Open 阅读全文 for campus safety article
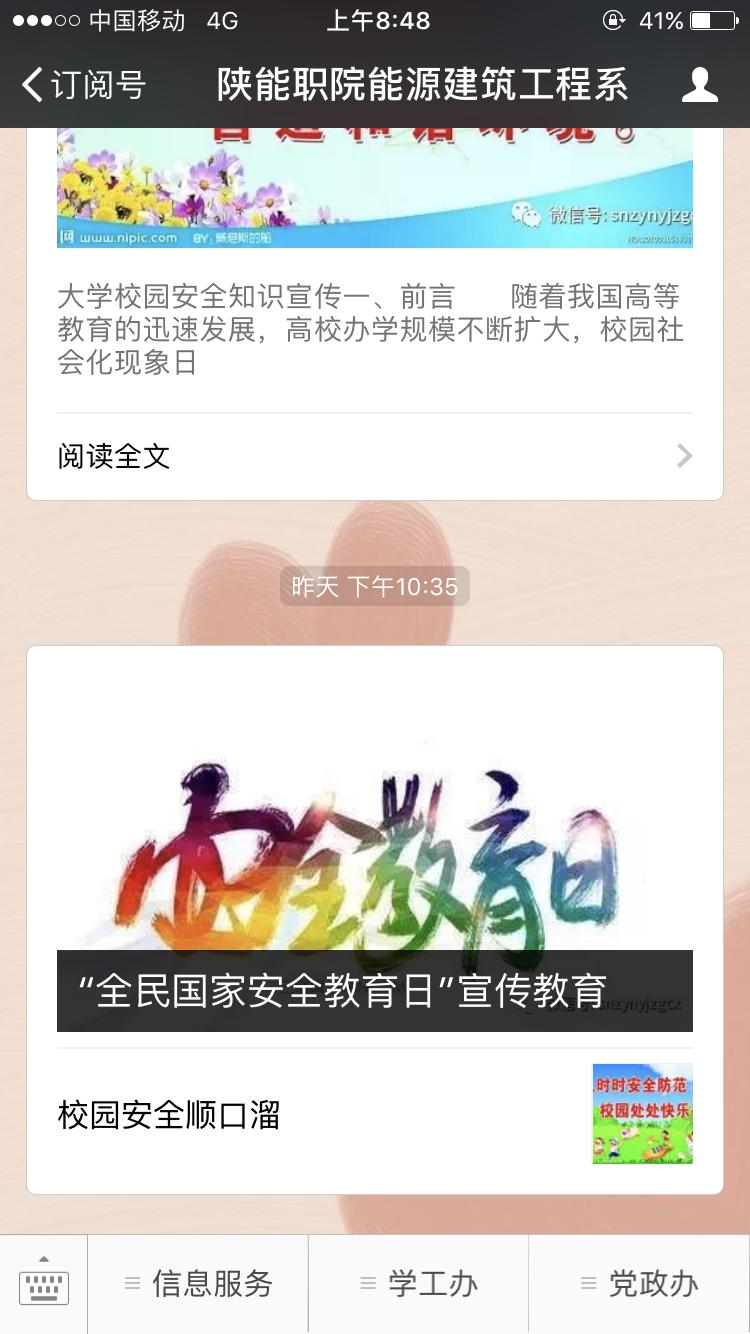The width and height of the screenshot is (750, 1334). pos(374,457)
